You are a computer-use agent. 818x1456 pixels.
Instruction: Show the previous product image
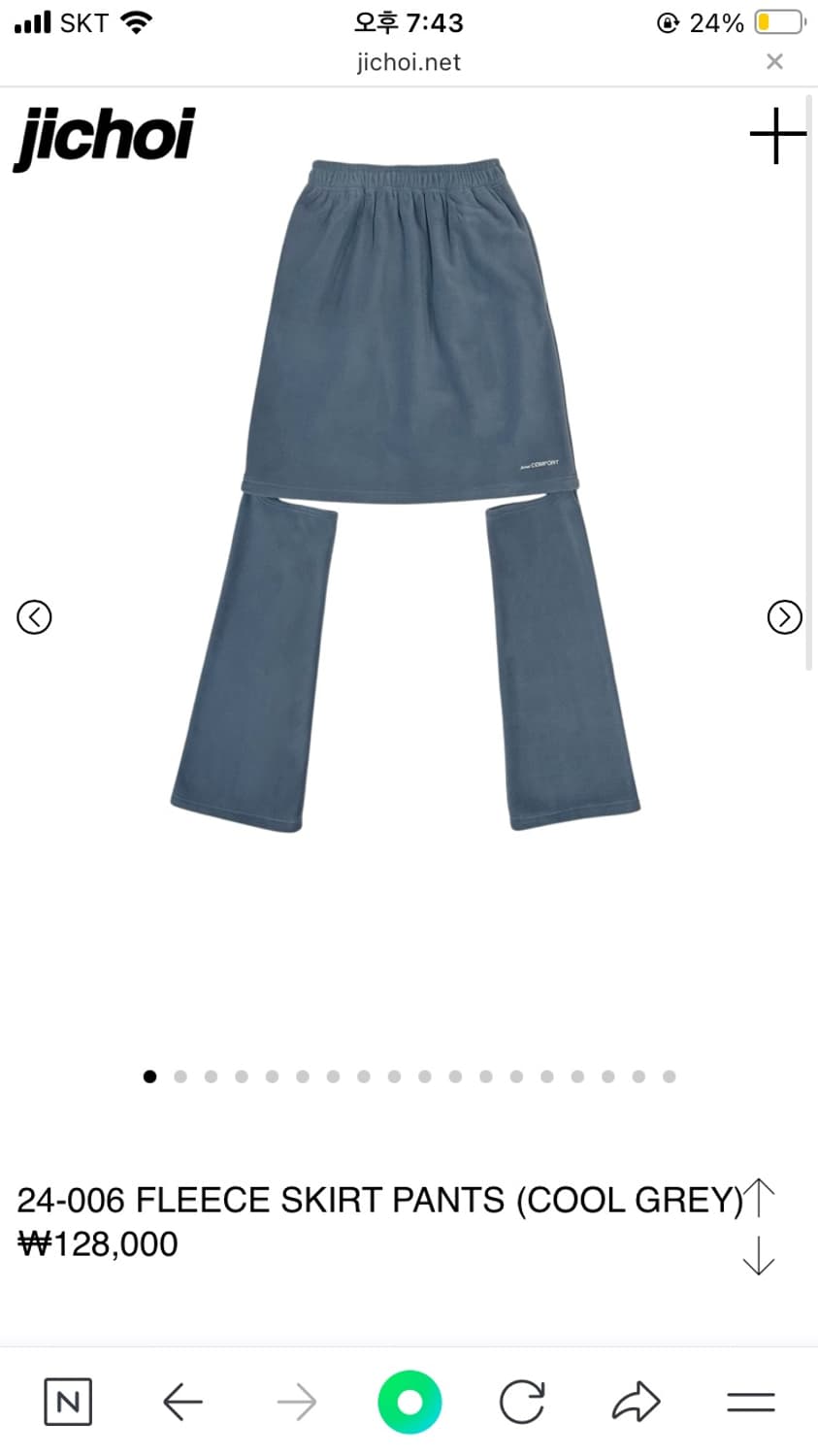(35, 616)
